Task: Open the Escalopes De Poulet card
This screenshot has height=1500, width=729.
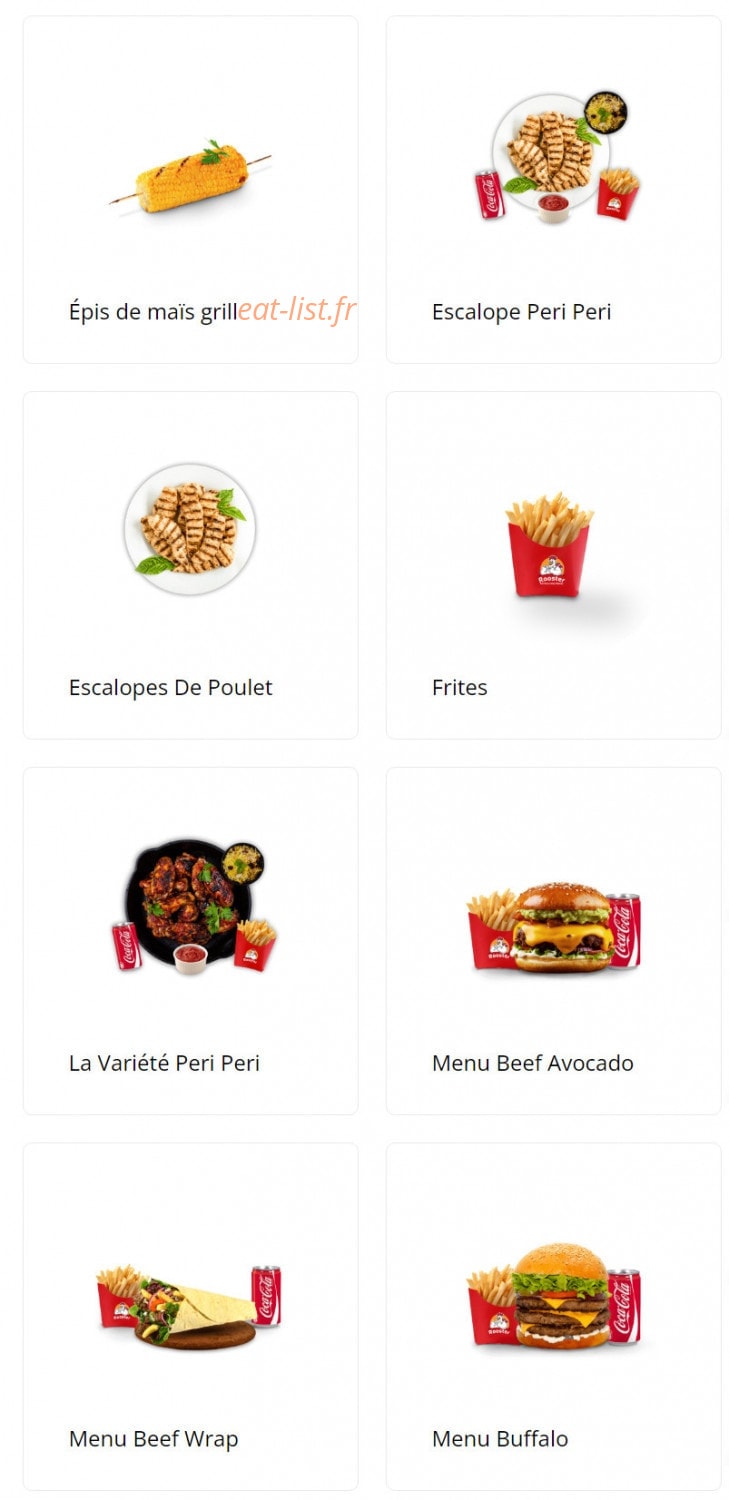Action: [190, 565]
